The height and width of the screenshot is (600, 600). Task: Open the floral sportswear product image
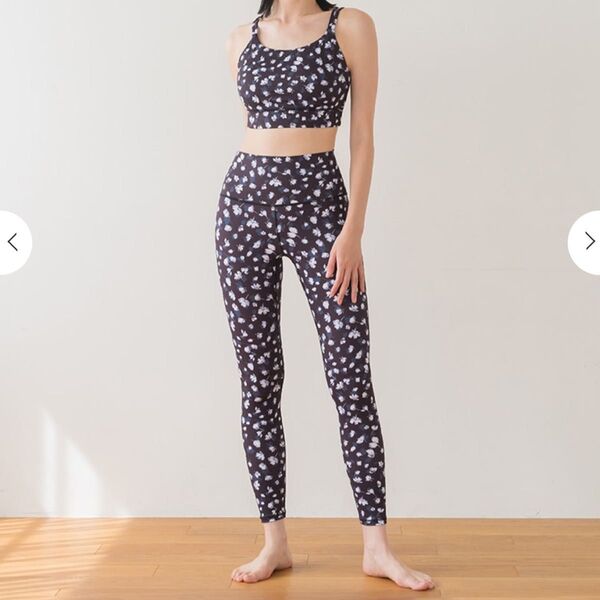click(300, 300)
